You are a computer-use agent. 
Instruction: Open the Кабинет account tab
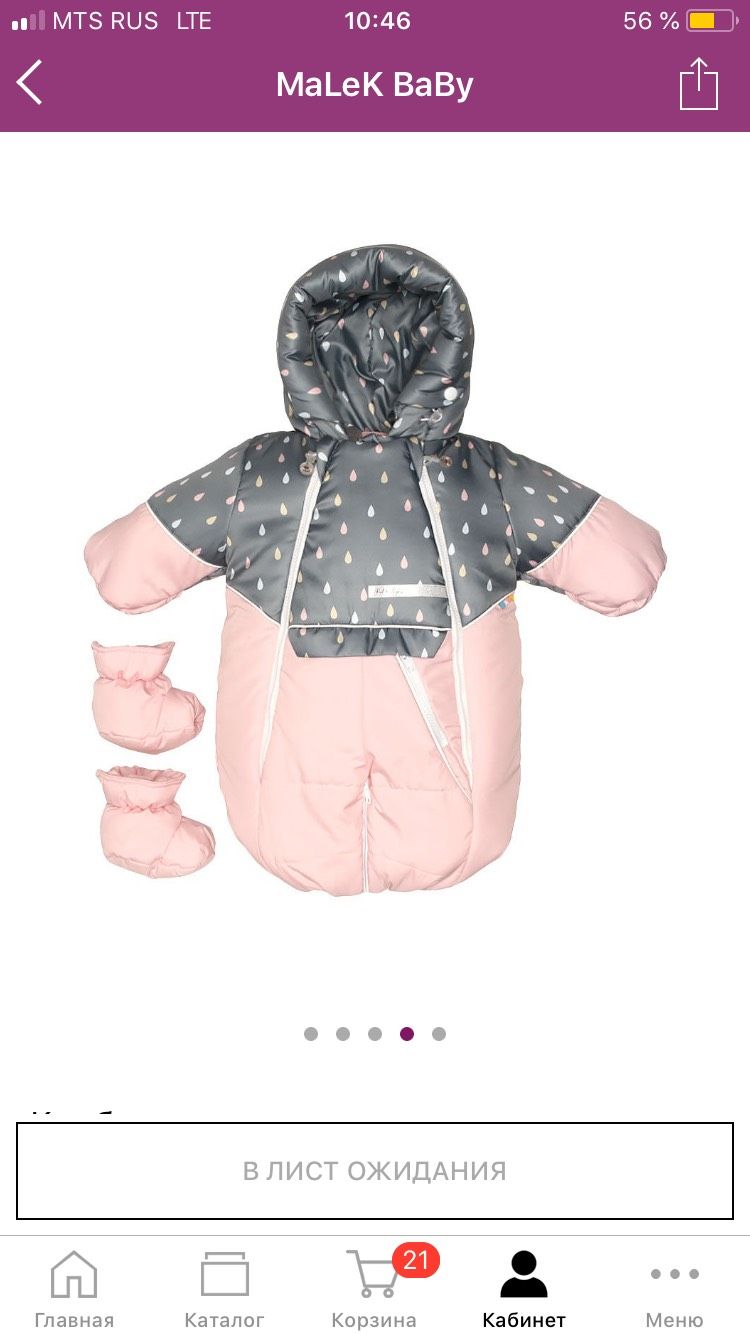click(524, 1289)
